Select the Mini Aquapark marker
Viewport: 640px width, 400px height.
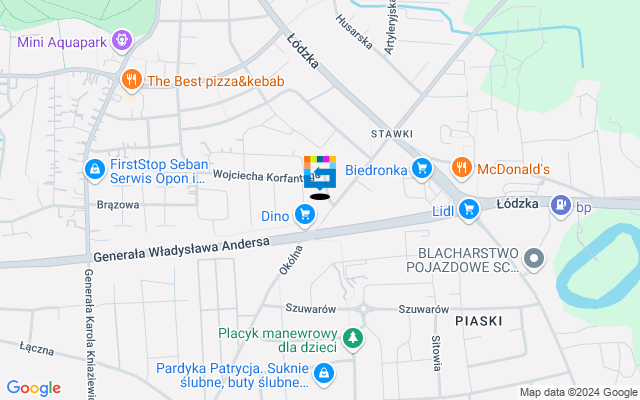[x=122, y=41]
